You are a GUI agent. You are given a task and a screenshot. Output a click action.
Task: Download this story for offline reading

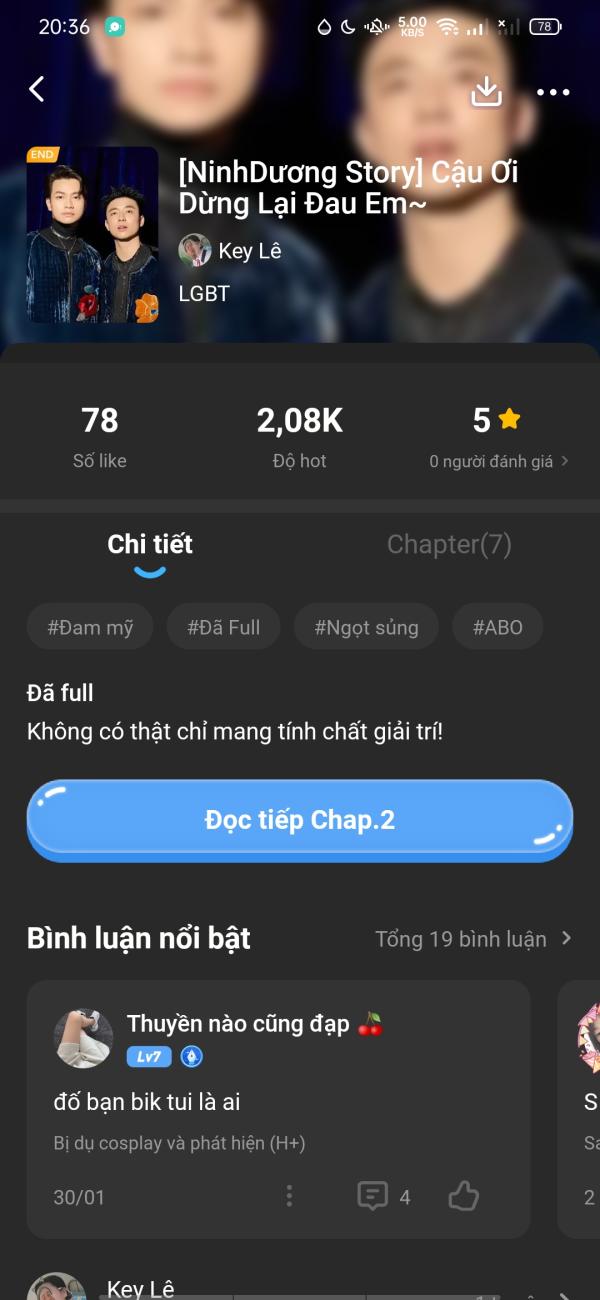click(486, 91)
